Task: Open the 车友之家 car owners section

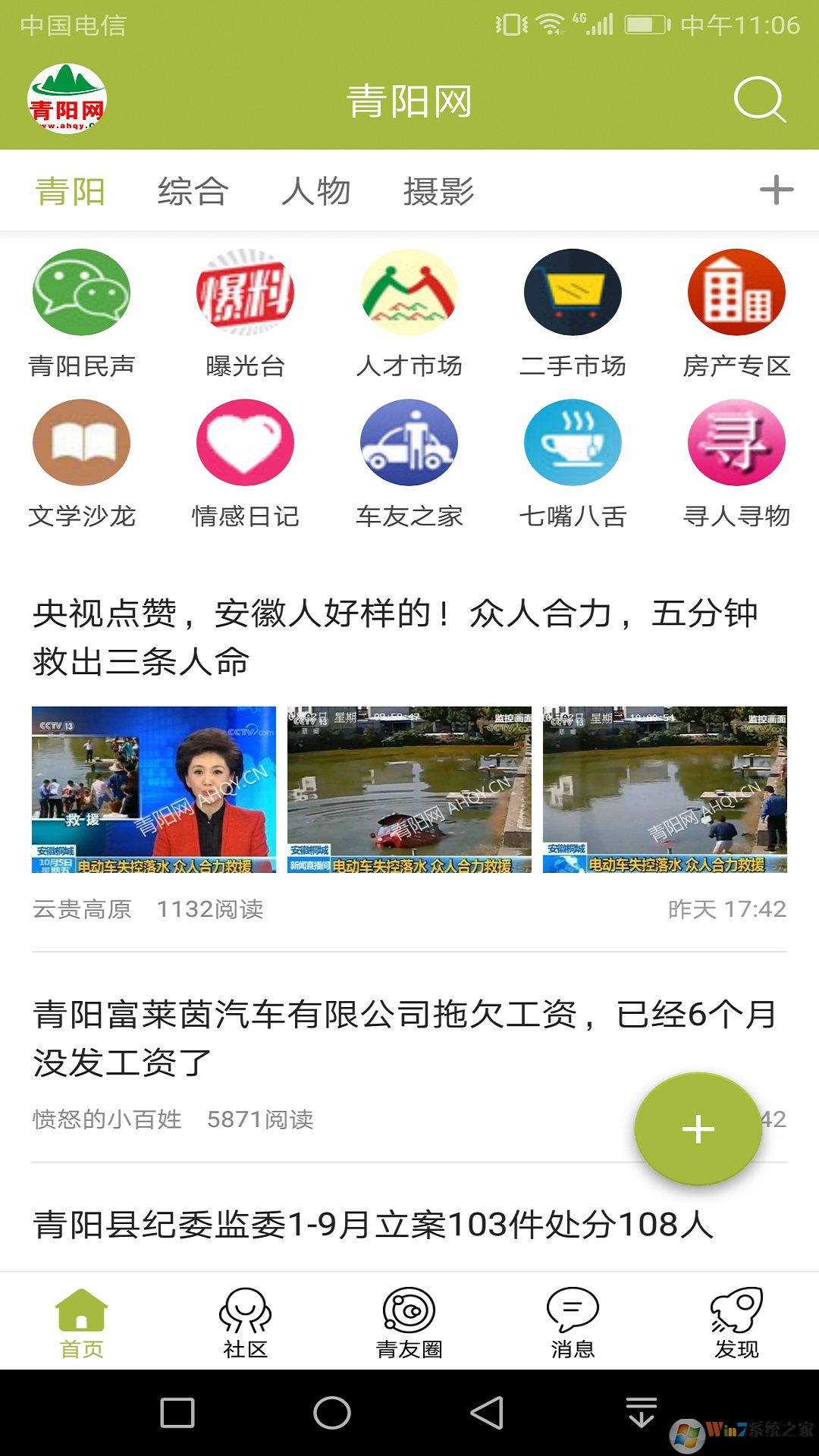Action: [409, 444]
